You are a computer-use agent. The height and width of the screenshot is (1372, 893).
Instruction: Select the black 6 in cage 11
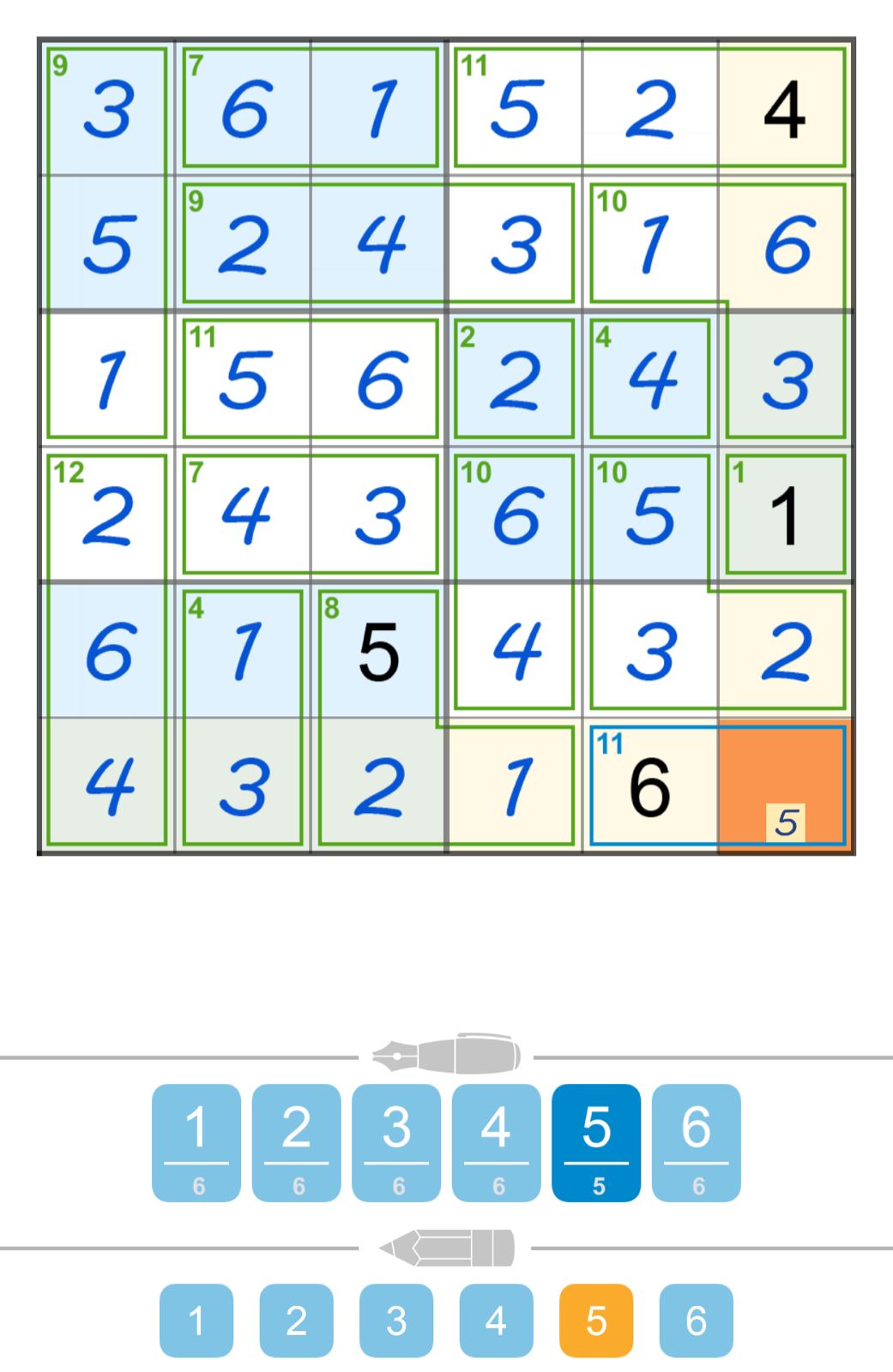tap(650, 785)
